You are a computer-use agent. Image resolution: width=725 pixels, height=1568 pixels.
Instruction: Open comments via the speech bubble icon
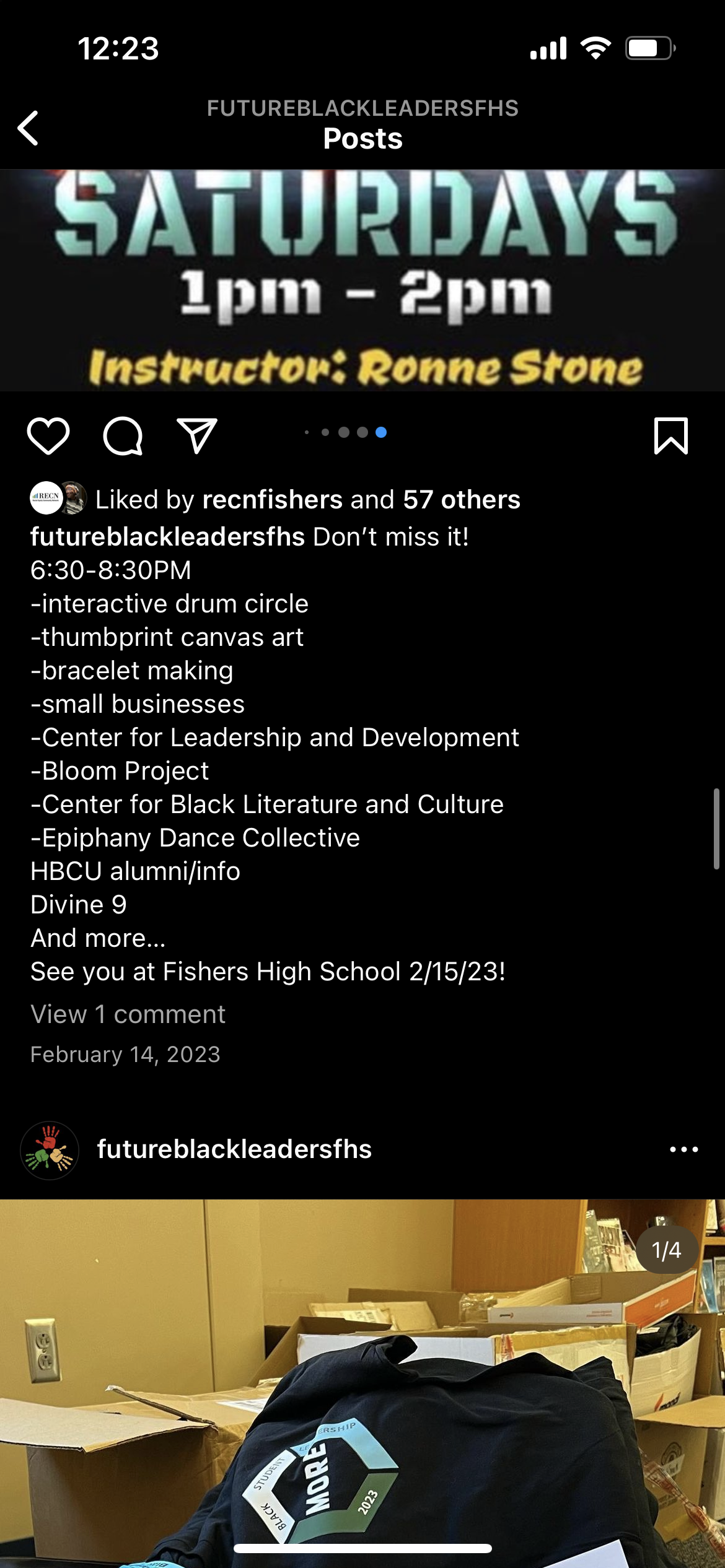pyautogui.click(x=123, y=436)
